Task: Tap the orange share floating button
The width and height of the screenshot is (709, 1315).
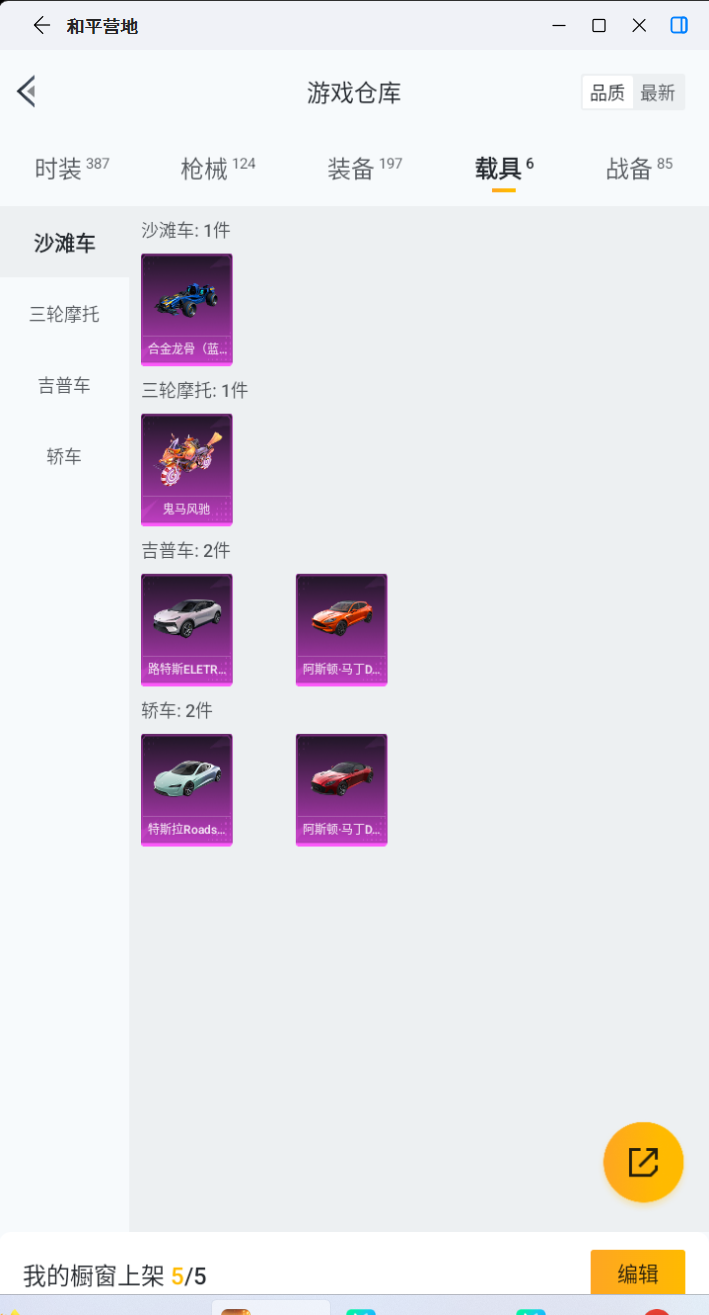Action: [643, 1162]
